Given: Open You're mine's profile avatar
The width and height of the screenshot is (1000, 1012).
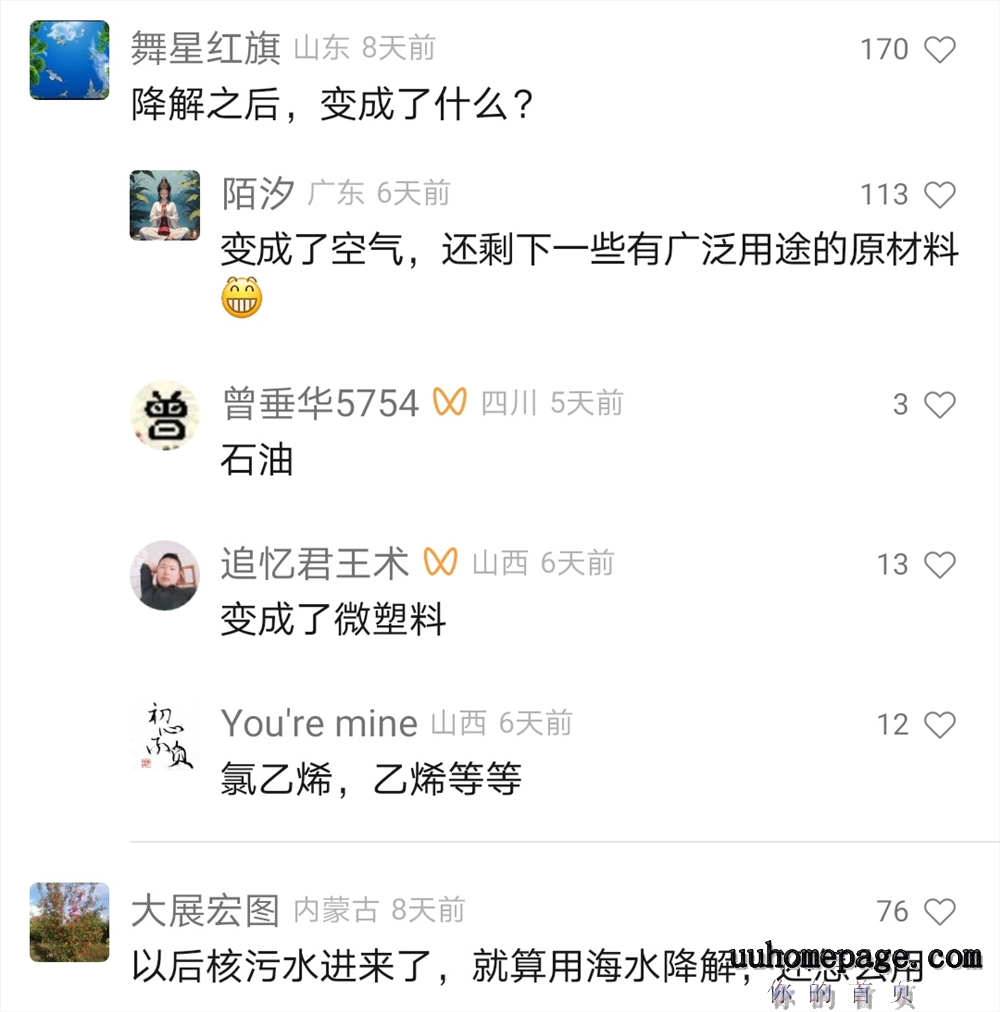Looking at the screenshot, I should [x=165, y=735].
